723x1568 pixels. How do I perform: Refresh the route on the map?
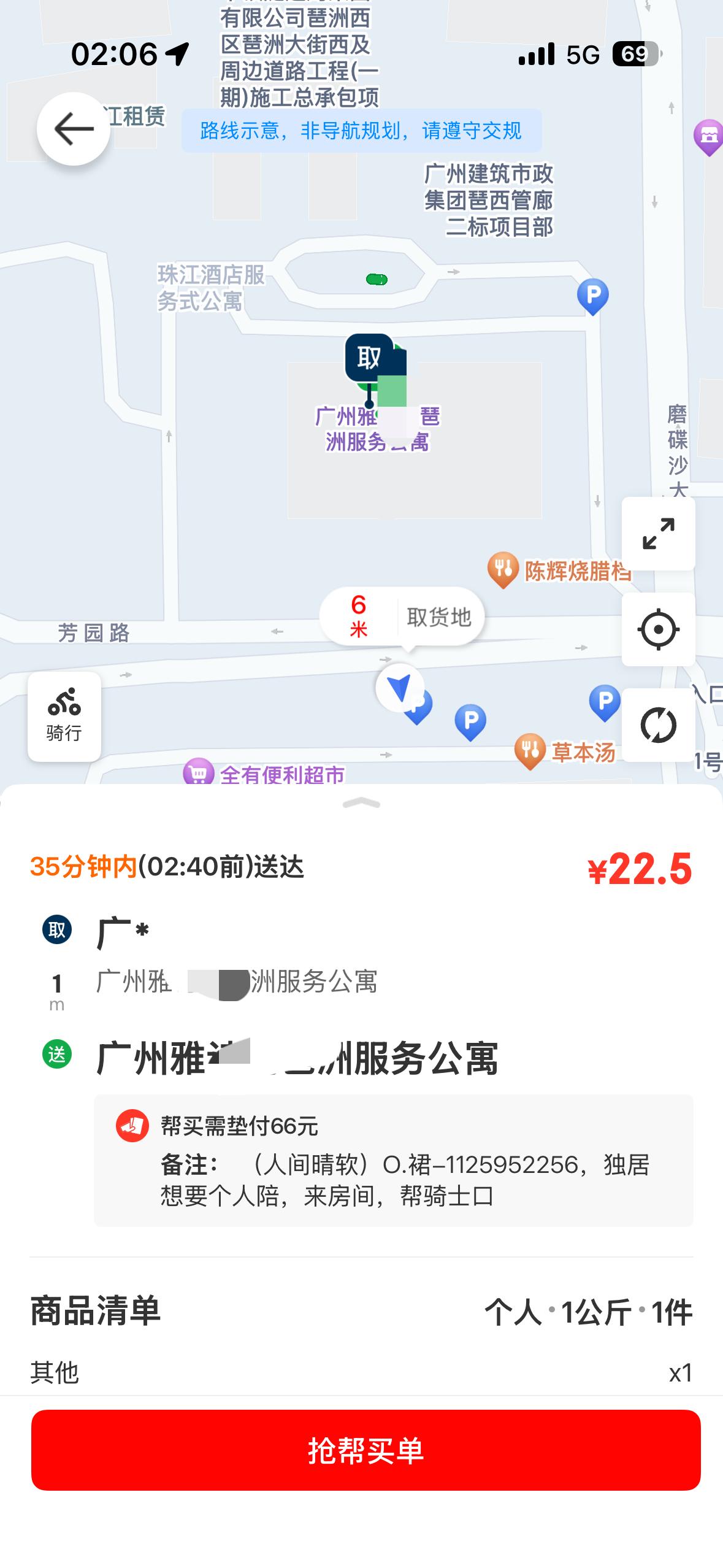[x=658, y=725]
